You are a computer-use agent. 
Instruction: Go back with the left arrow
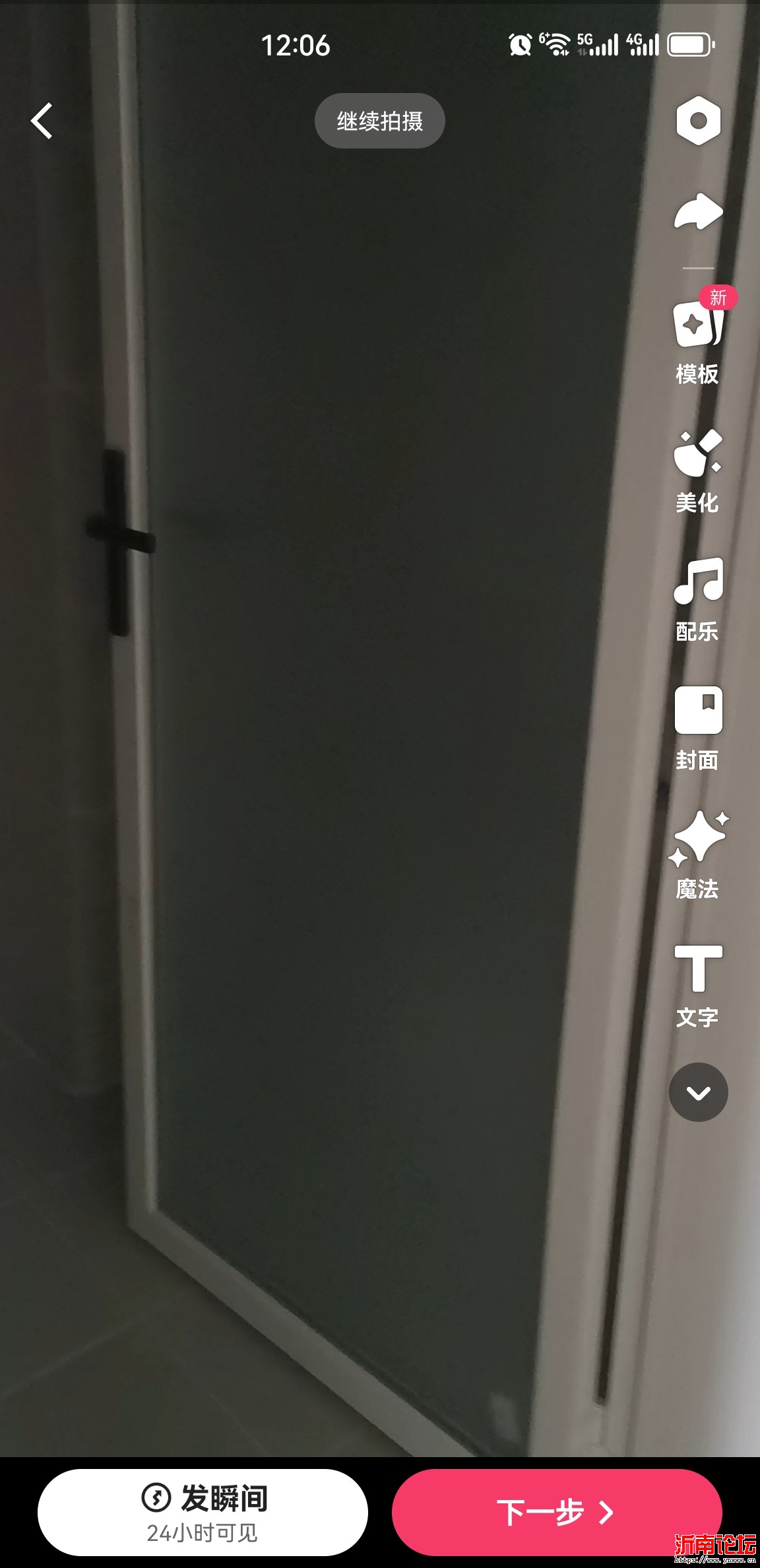[x=42, y=121]
